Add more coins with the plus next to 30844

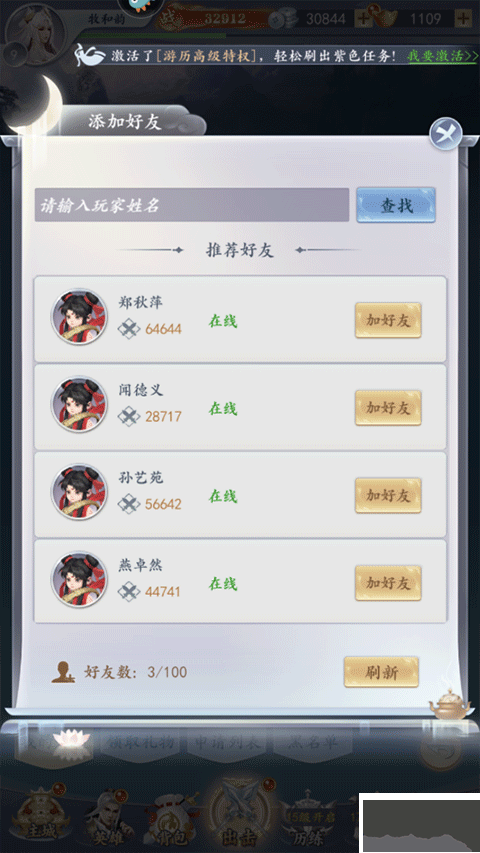tap(363, 19)
